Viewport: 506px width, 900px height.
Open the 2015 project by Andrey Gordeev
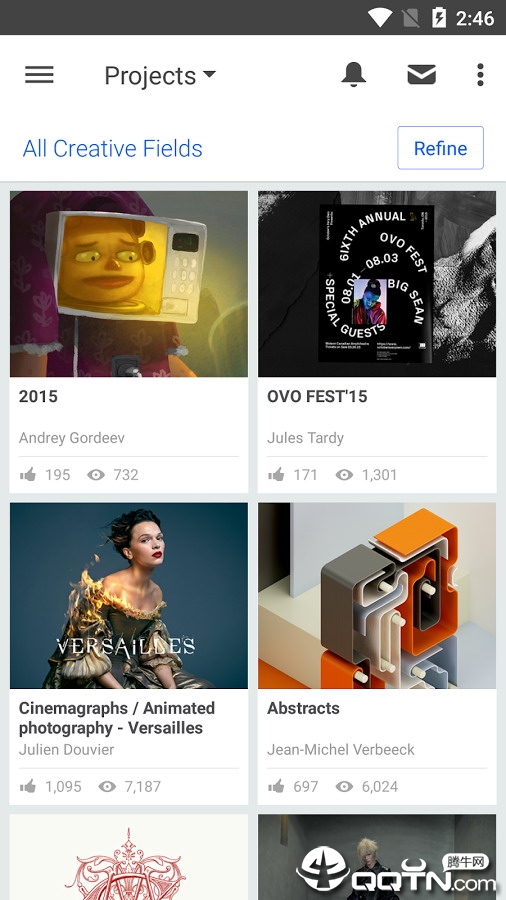(x=129, y=342)
